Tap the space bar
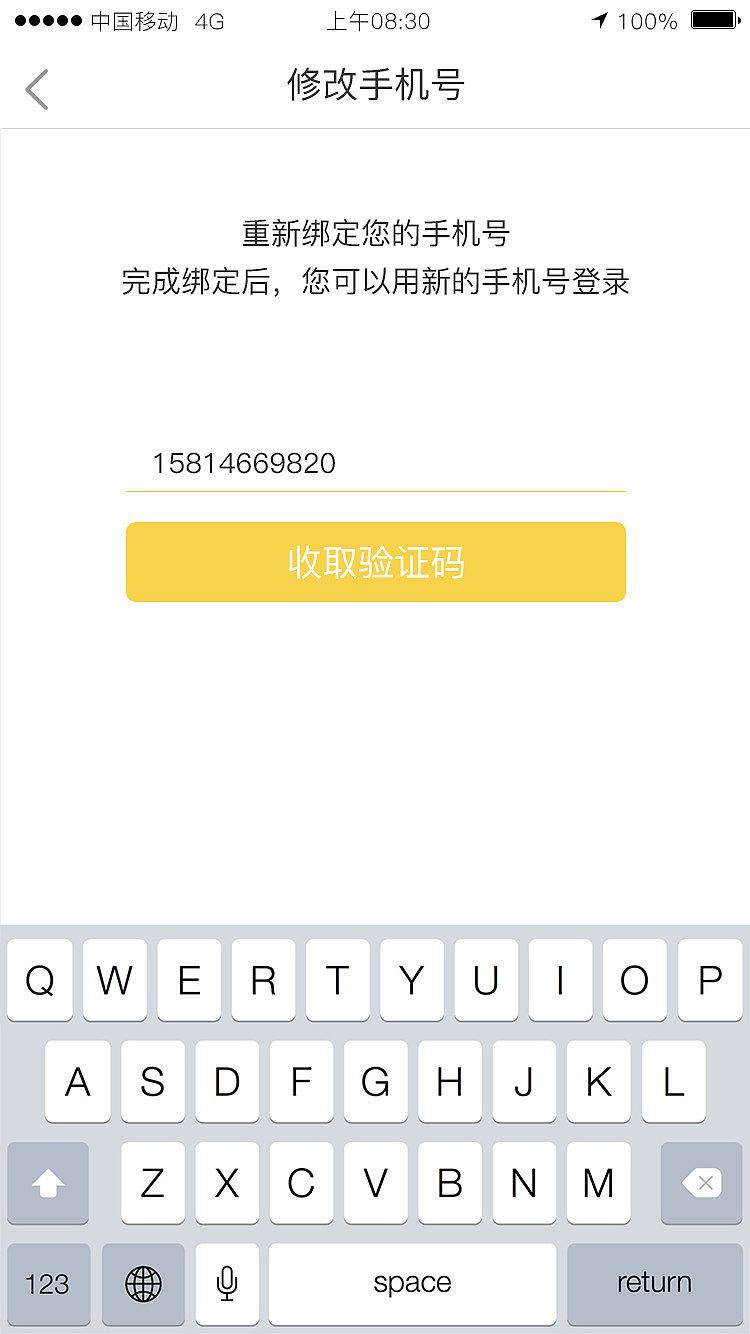Viewport: 750px width, 1334px height. (413, 1283)
